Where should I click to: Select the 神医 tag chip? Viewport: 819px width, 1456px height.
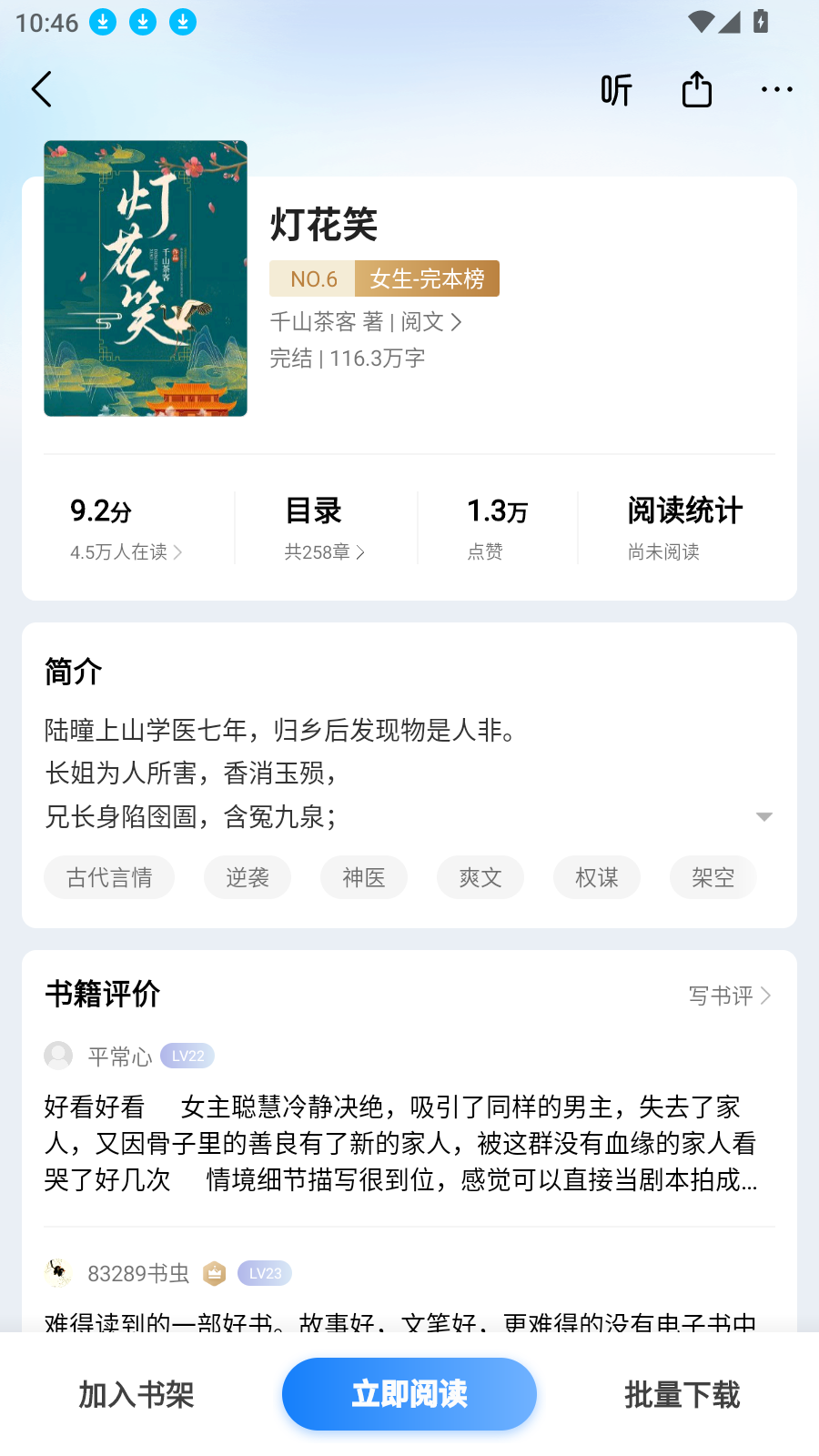pos(364,877)
